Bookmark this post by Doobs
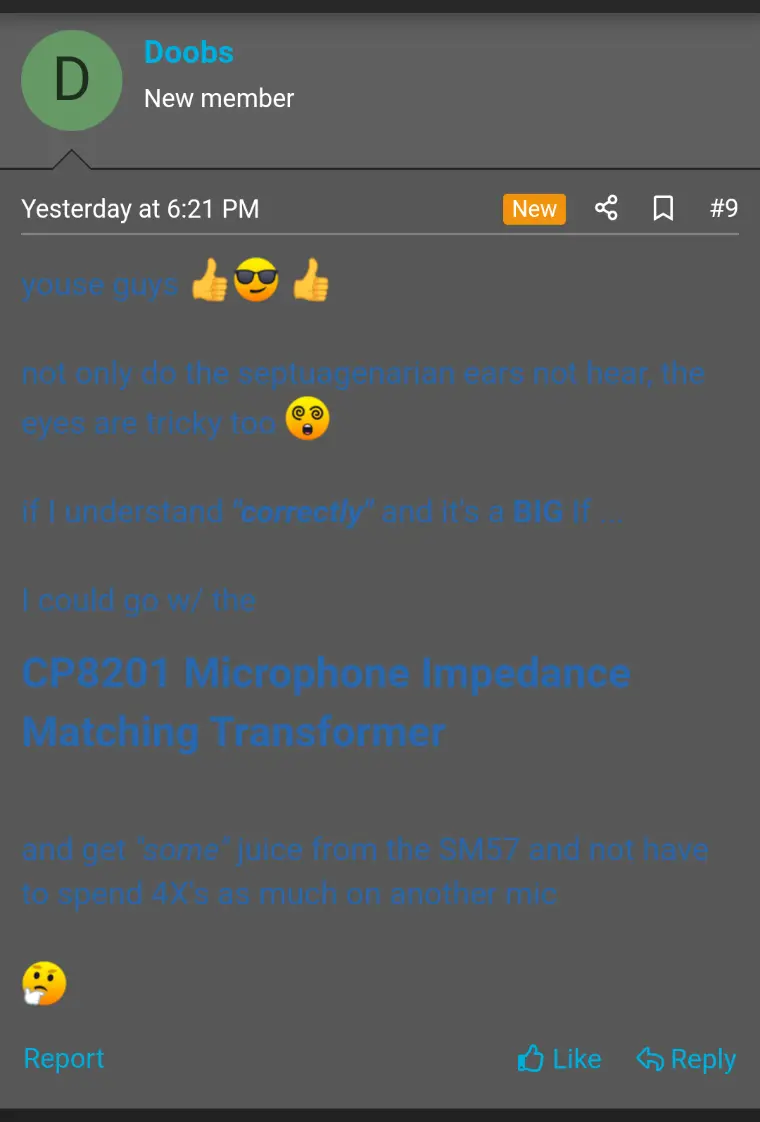Viewport: 760px width, 1122px height. (x=662, y=208)
